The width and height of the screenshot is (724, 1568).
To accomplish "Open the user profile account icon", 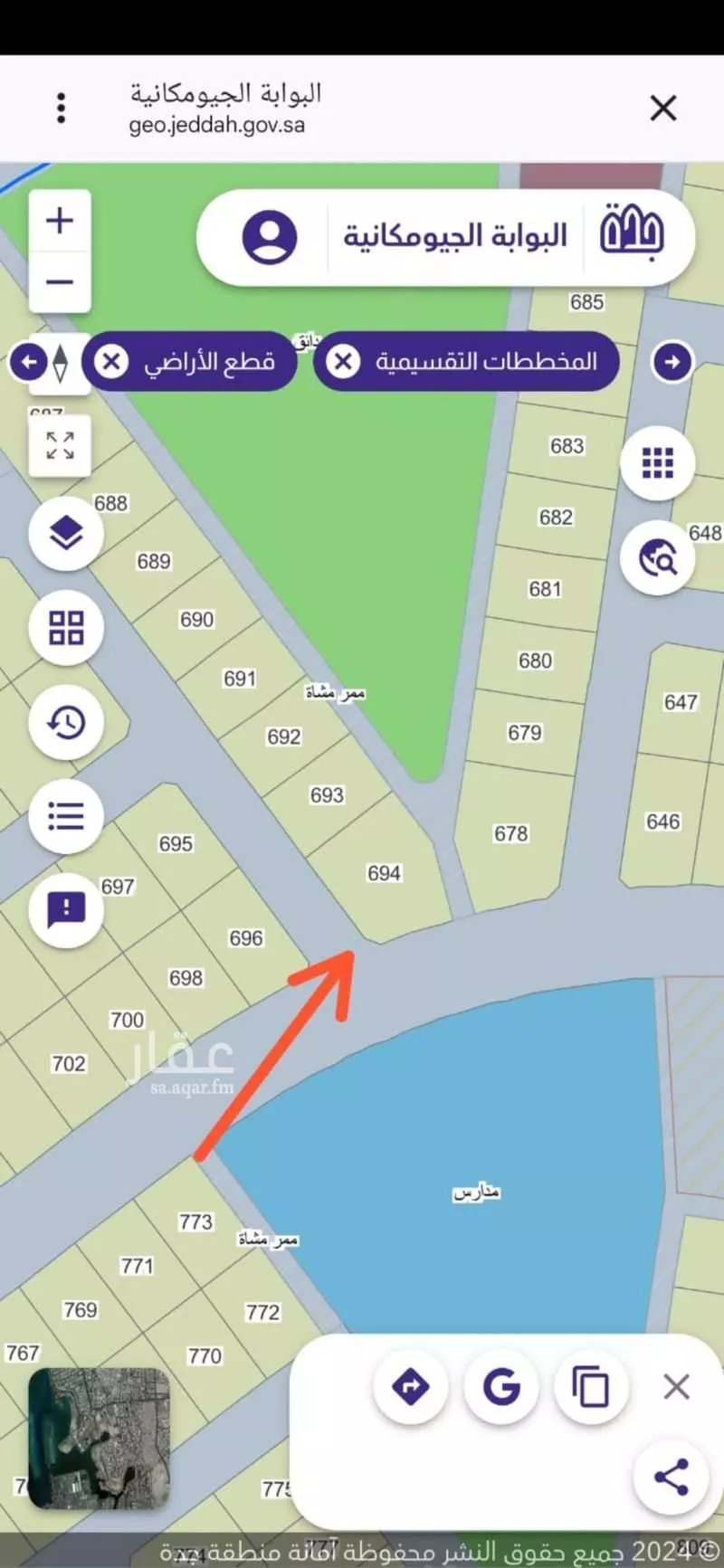I will pyautogui.click(x=267, y=236).
